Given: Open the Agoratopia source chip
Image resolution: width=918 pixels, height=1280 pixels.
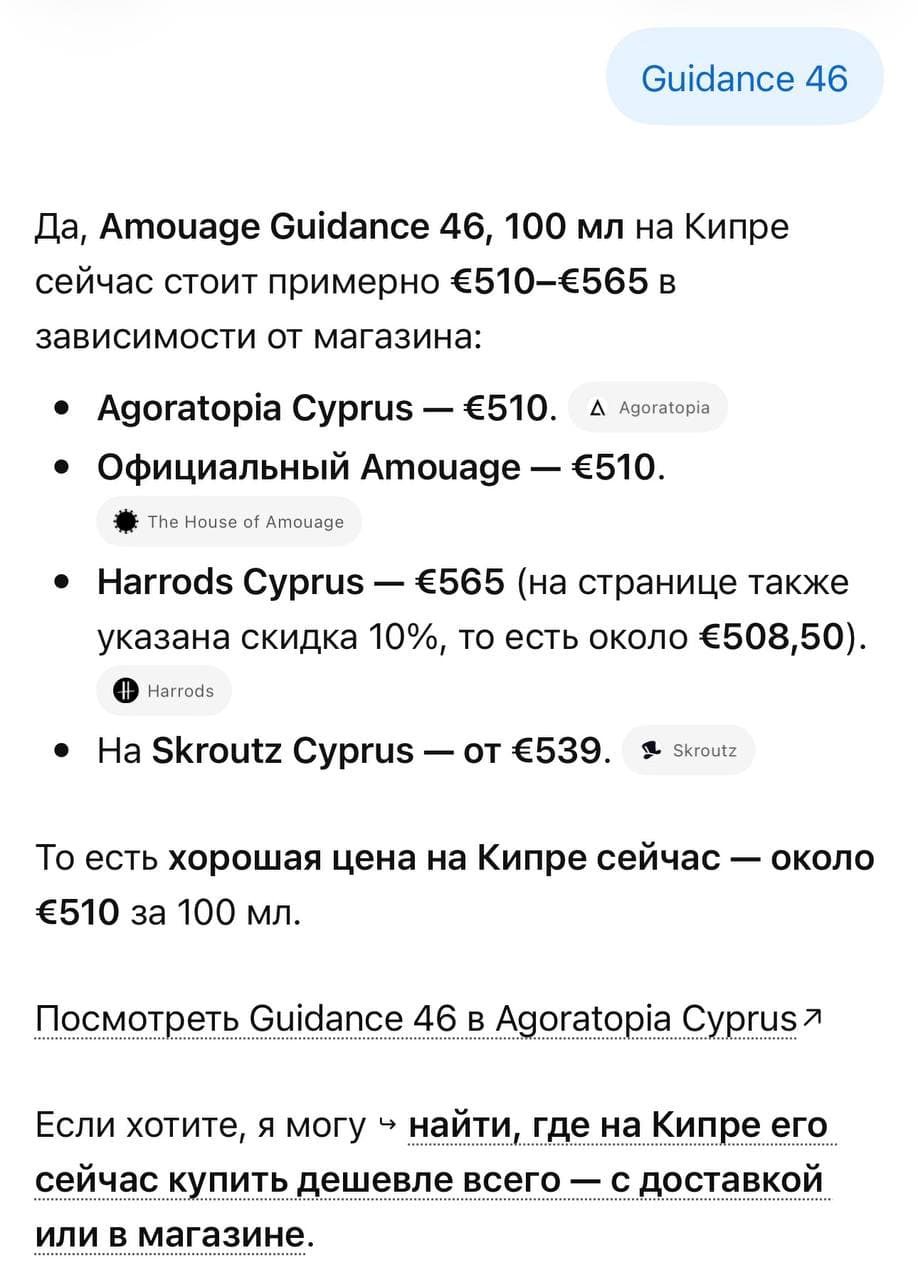Looking at the screenshot, I should tap(647, 407).
